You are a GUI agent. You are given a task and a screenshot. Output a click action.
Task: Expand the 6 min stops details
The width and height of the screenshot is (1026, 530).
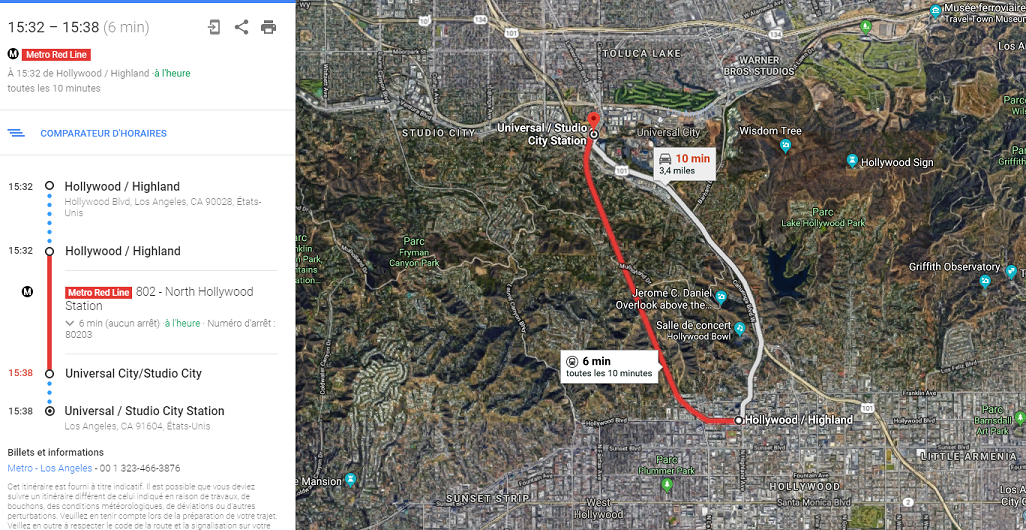(70, 323)
